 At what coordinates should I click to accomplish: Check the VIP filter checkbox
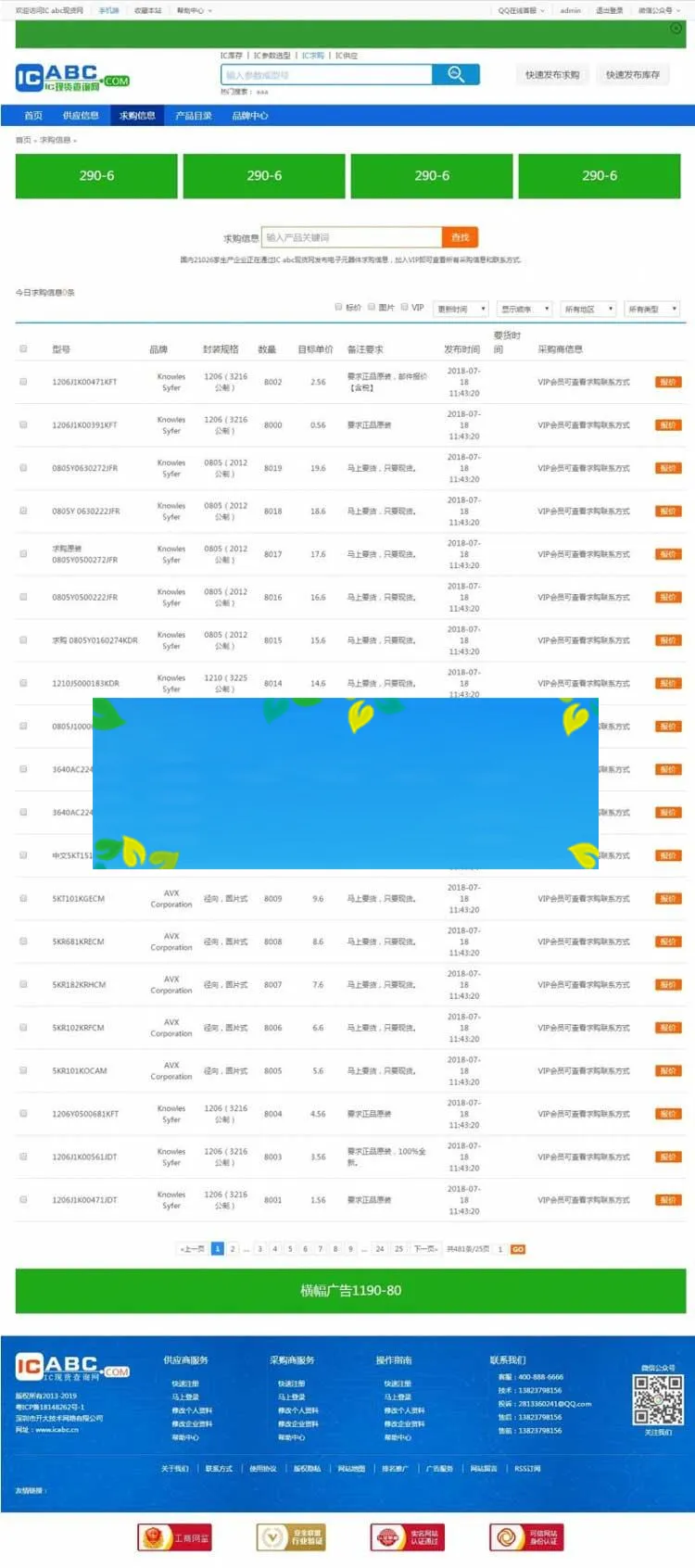(405, 307)
